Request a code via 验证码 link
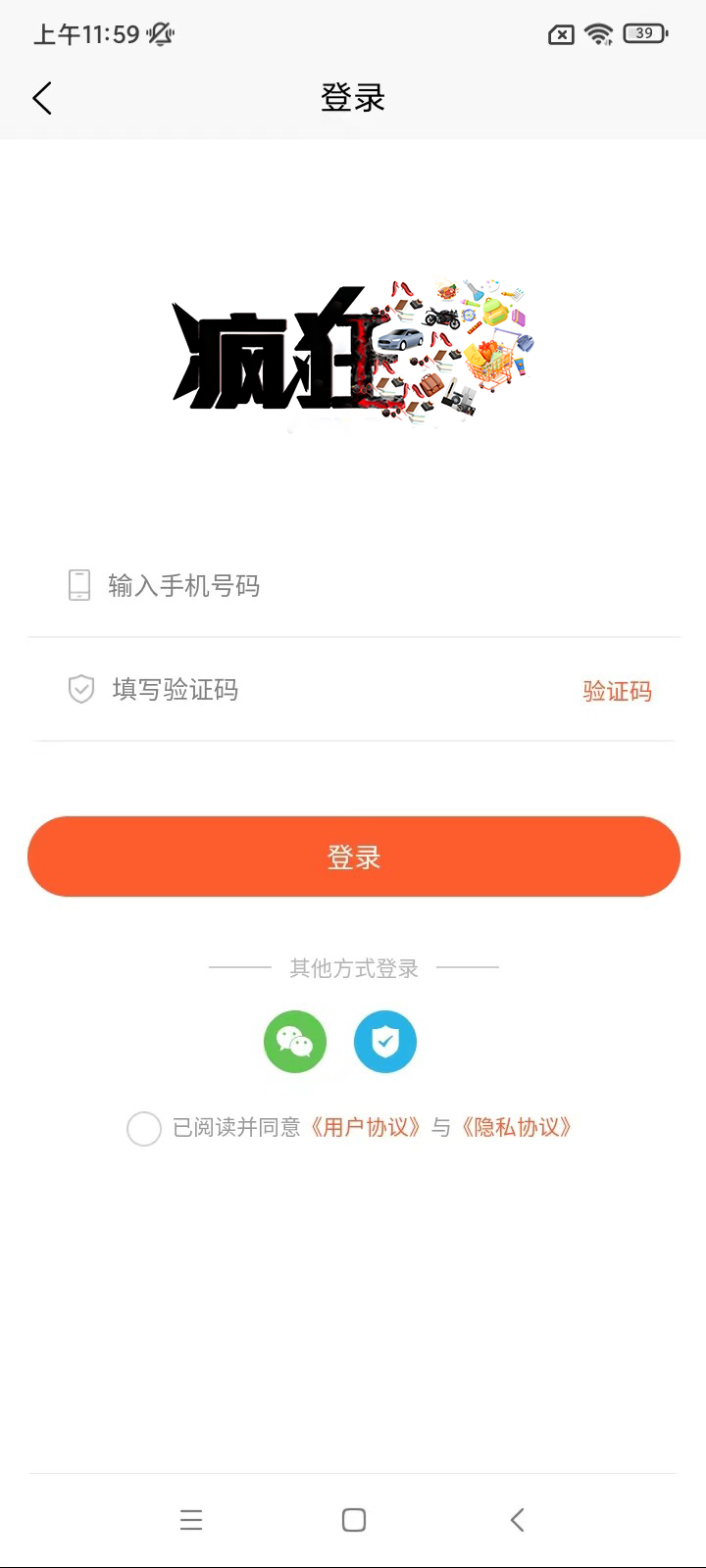 617,691
